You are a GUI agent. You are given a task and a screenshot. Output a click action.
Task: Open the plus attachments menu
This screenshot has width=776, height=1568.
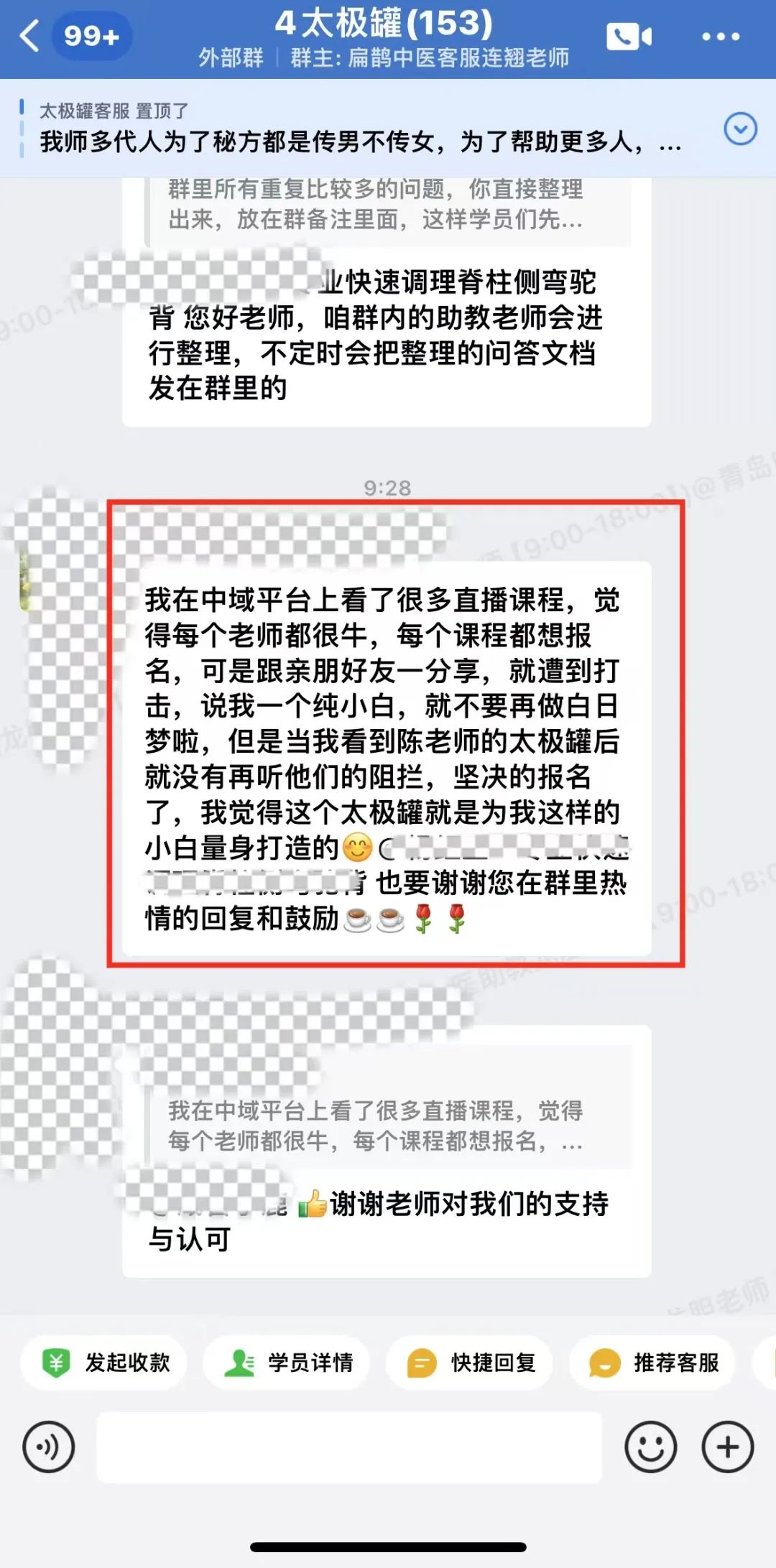tap(727, 1447)
